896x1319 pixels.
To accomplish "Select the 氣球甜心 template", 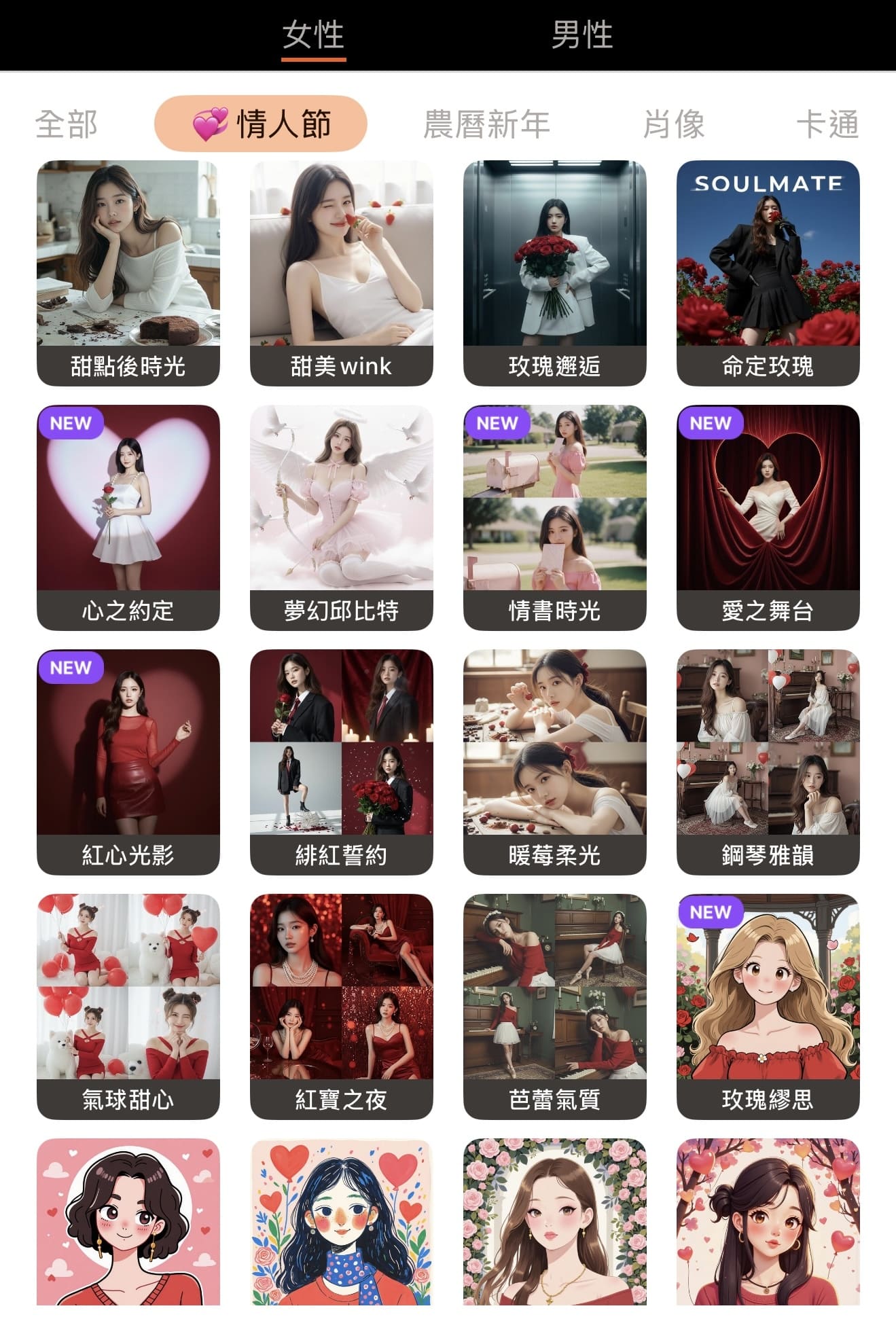I will coord(128,1005).
